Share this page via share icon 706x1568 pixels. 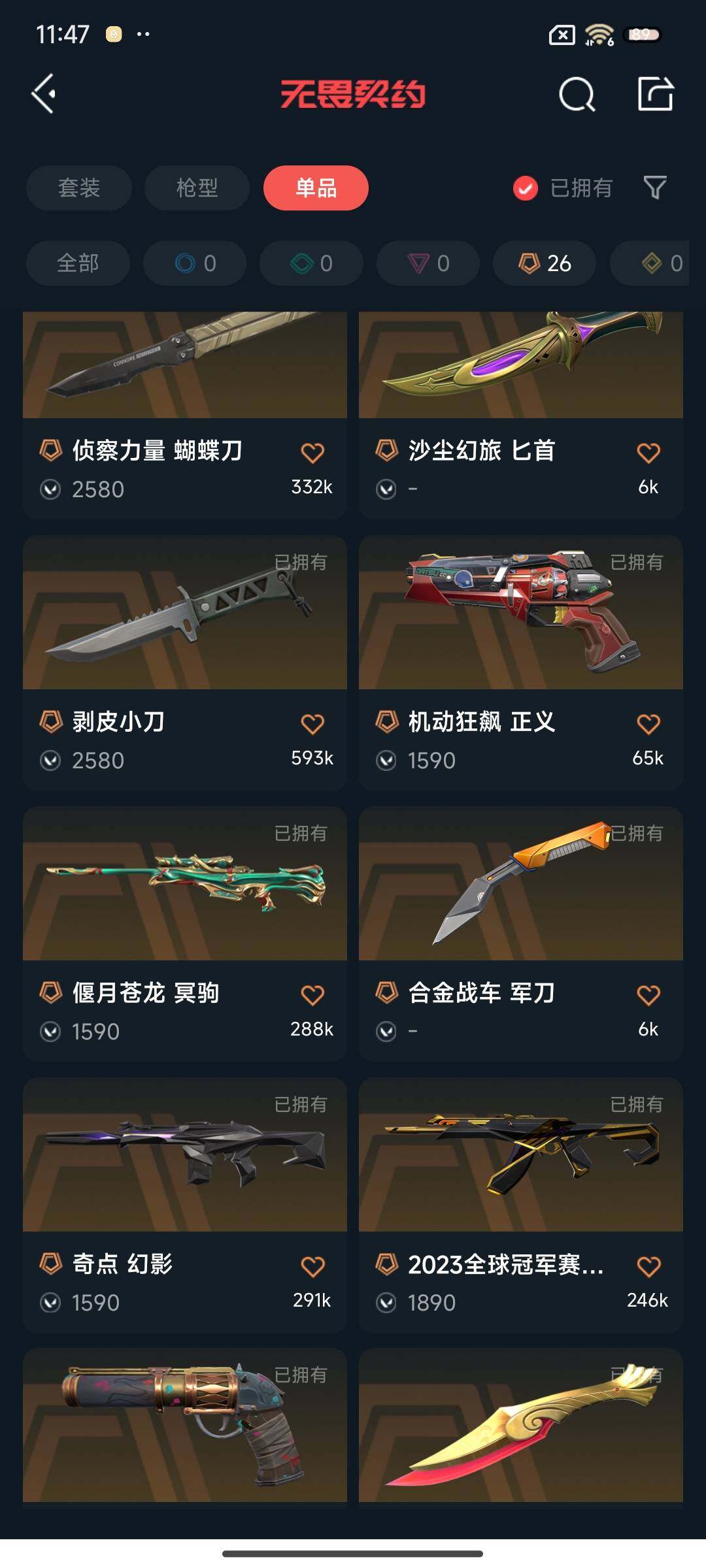coord(655,94)
